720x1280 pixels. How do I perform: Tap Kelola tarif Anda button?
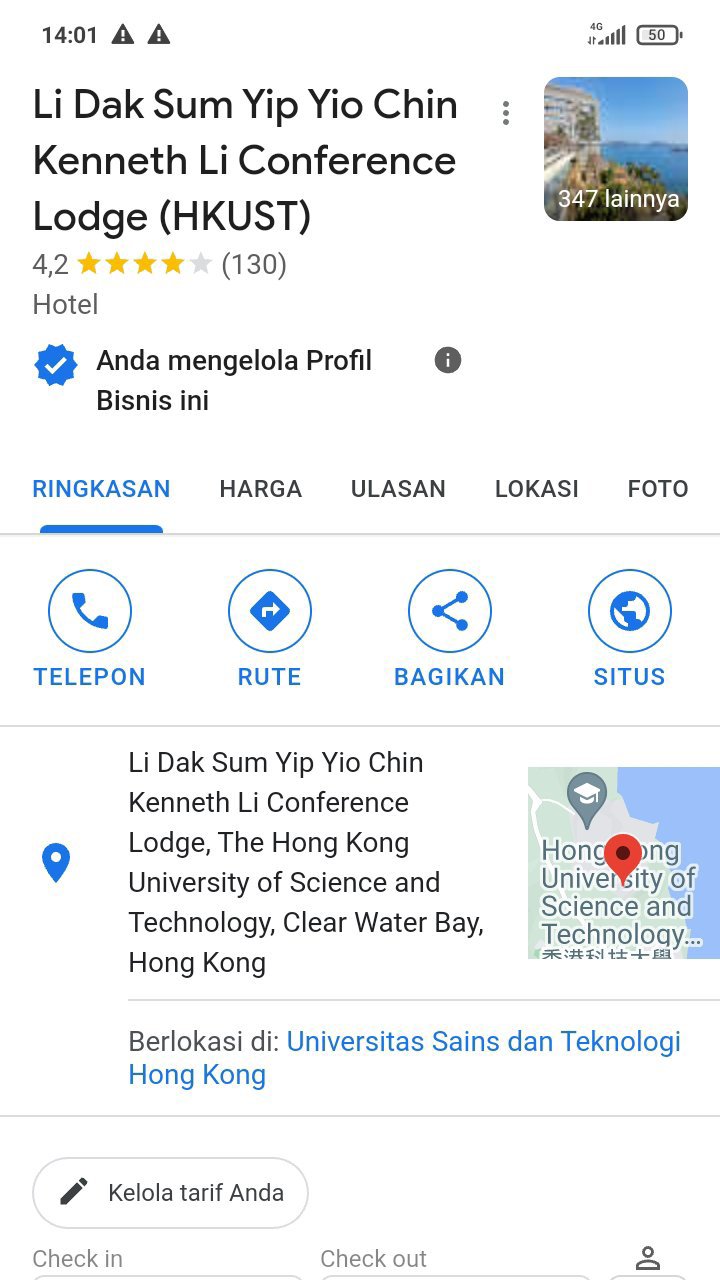170,1193
